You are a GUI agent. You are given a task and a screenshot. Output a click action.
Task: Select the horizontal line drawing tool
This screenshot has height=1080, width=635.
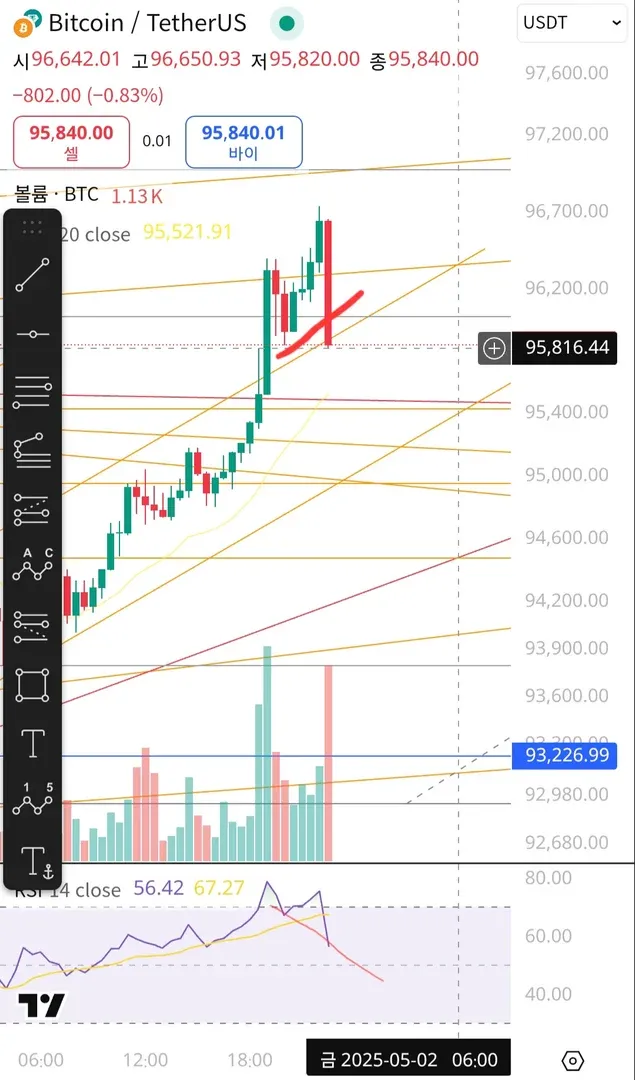click(33, 334)
